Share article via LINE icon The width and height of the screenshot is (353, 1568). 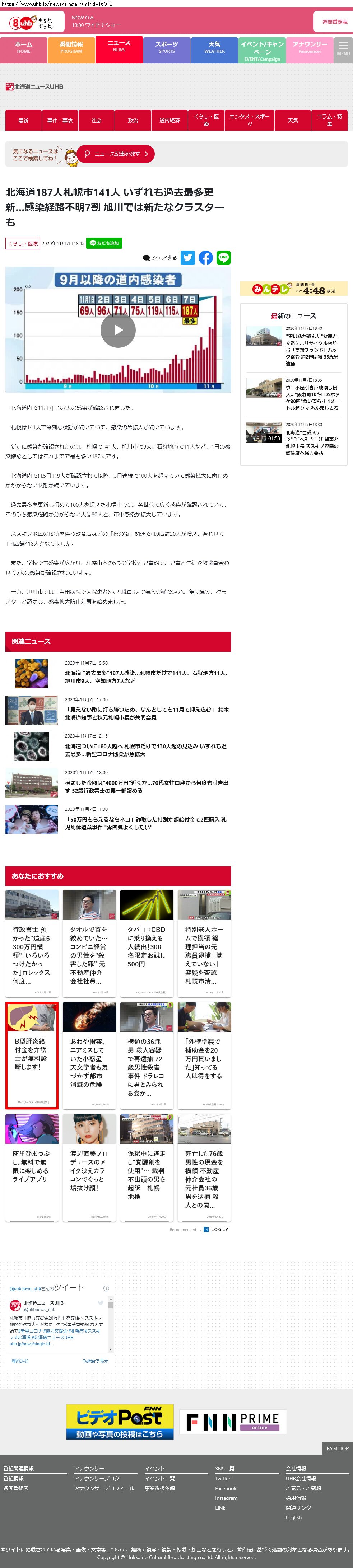point(223,257)
